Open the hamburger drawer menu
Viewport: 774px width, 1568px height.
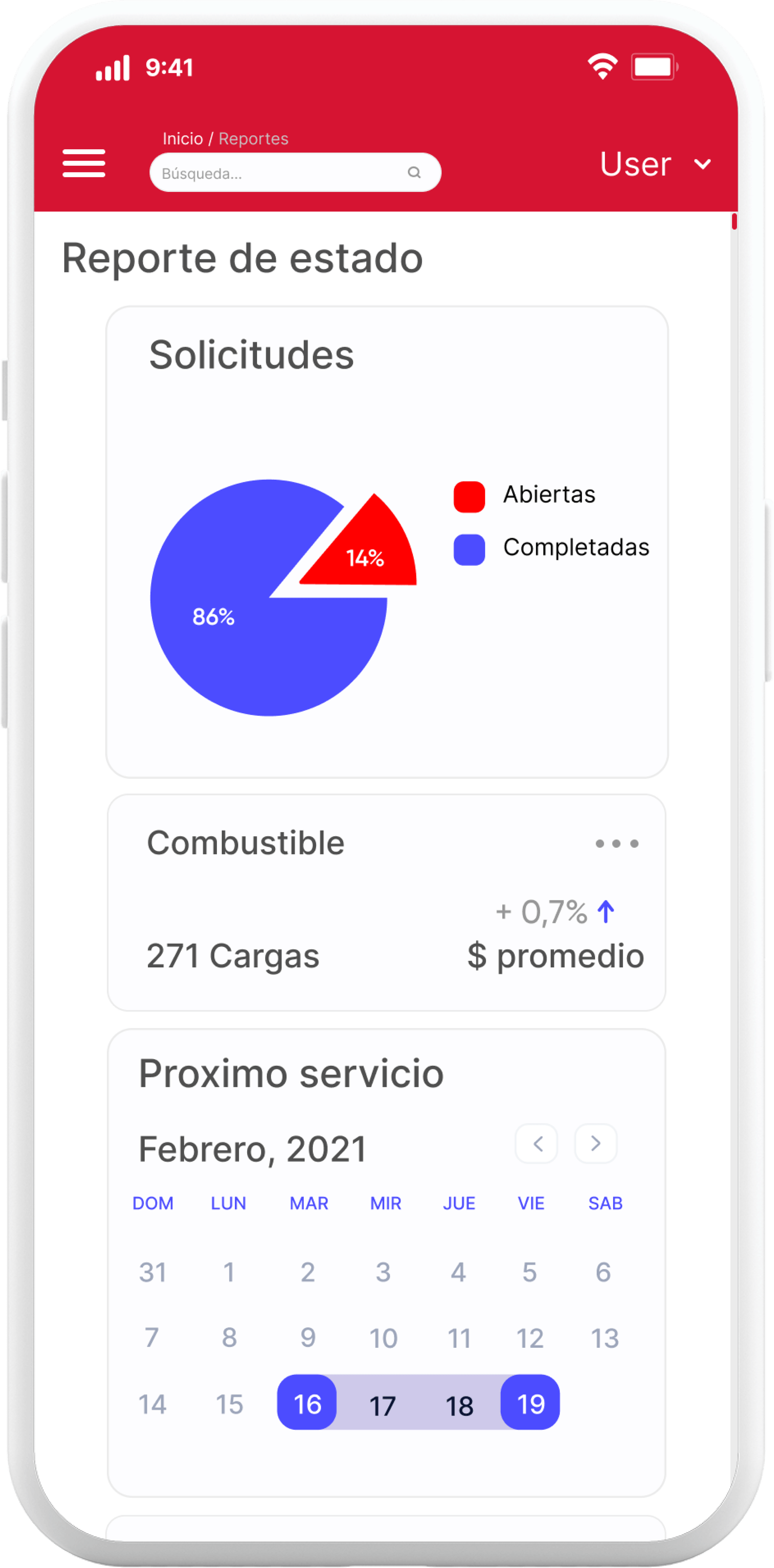coord(84,163)
